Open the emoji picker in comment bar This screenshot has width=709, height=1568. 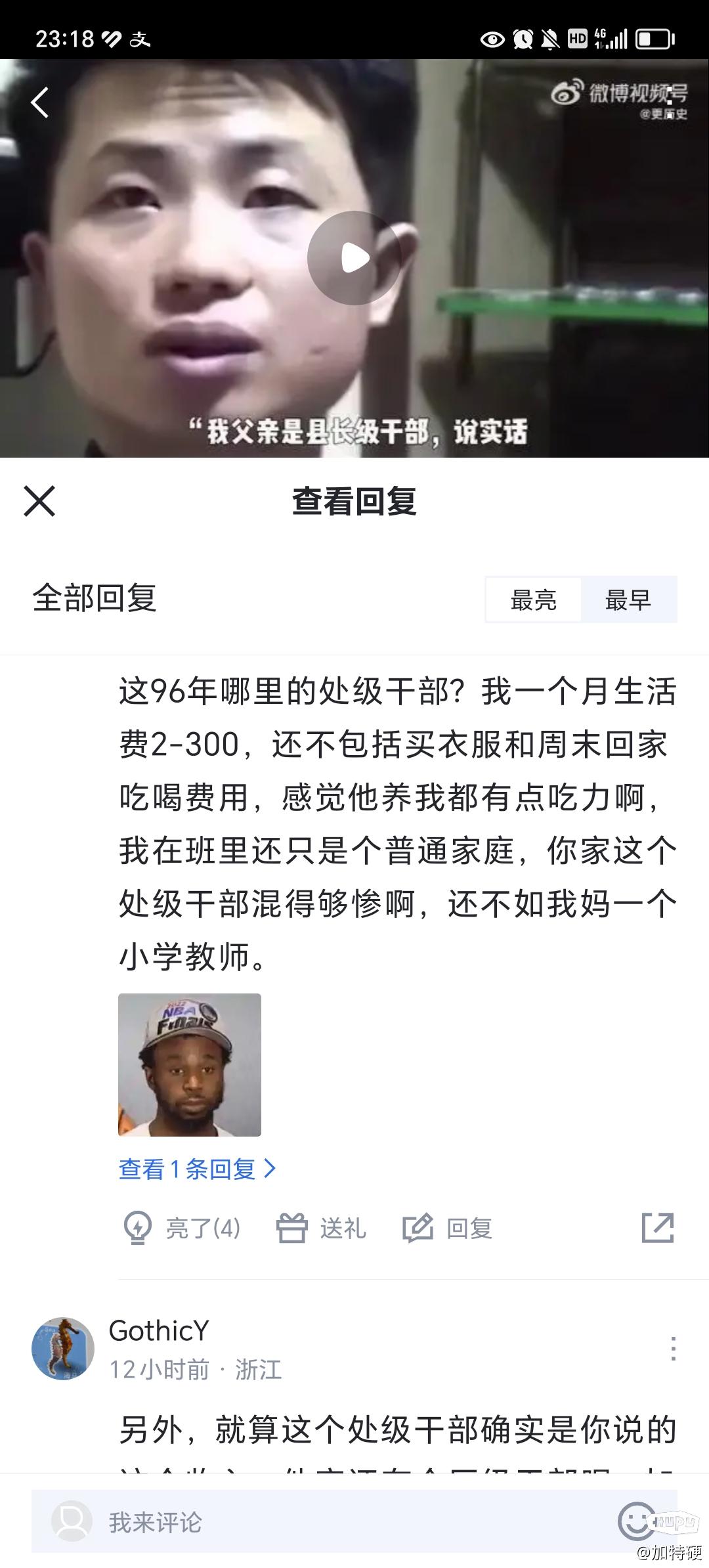(x=635, y=1520)
